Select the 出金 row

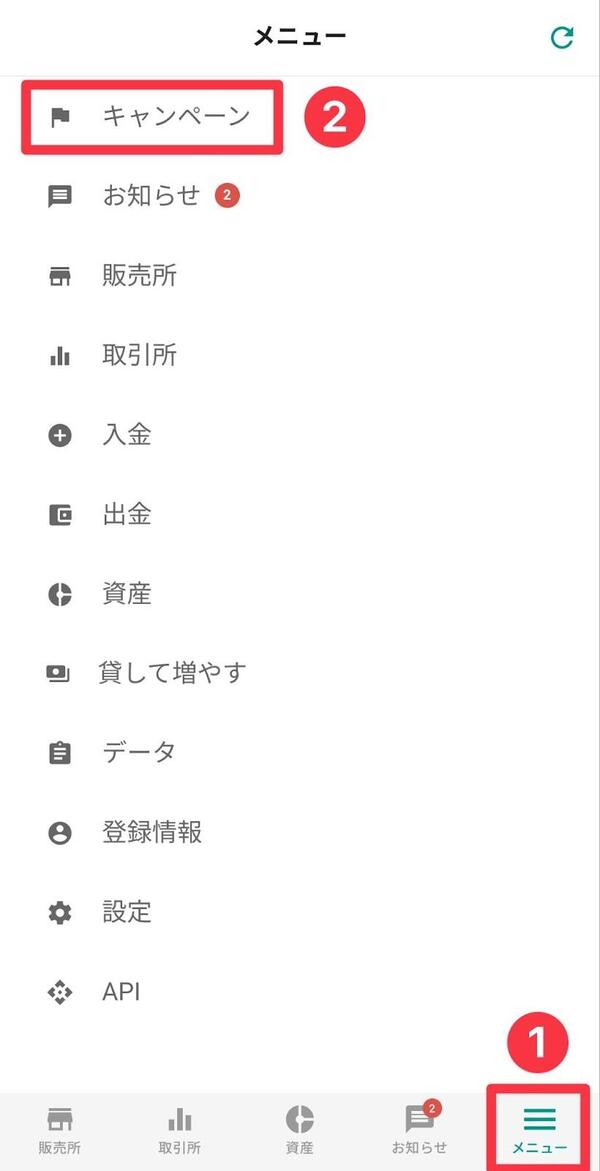pos(127,515)
